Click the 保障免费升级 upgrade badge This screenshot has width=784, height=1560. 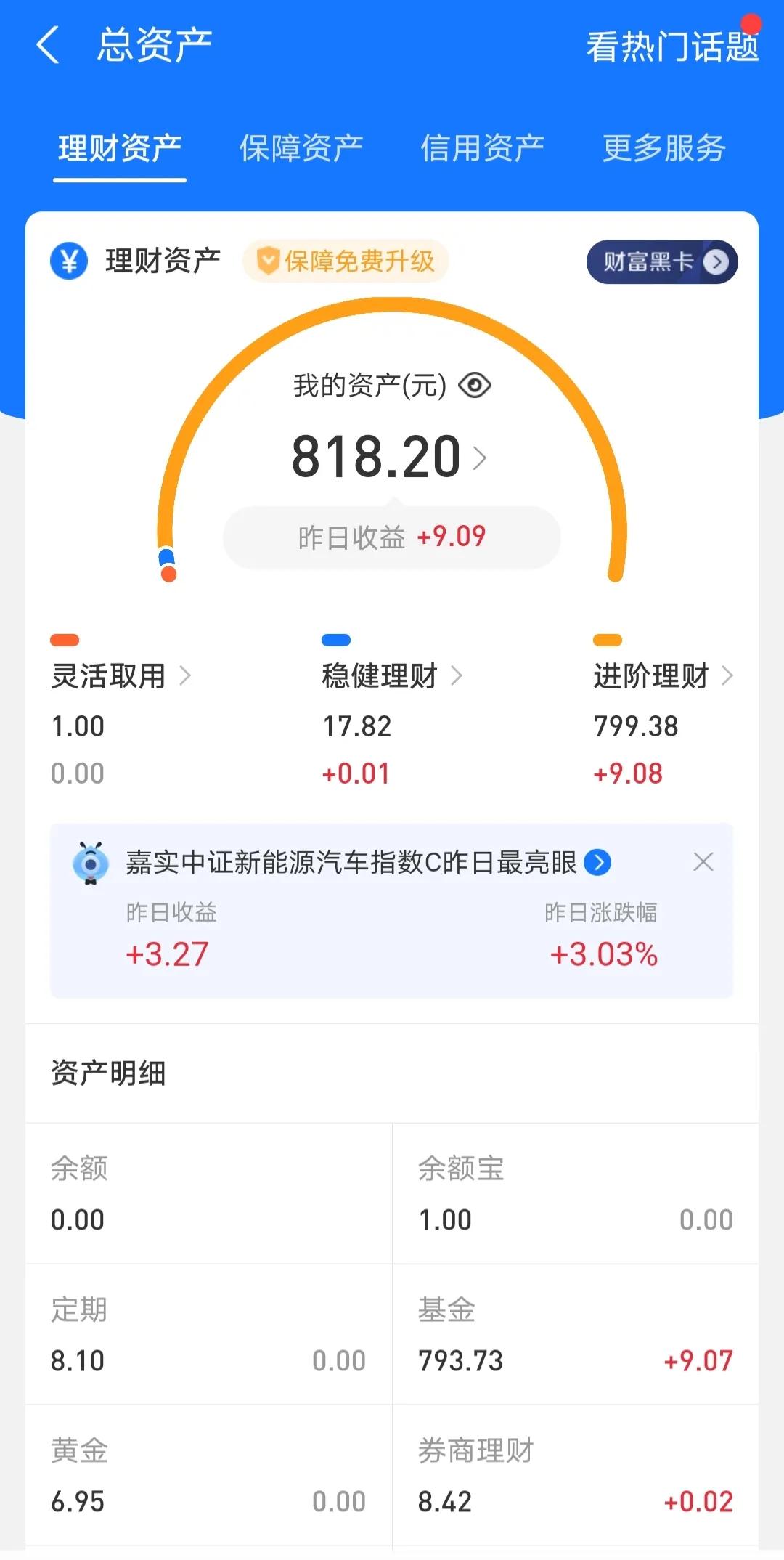(x=346, y=261)
